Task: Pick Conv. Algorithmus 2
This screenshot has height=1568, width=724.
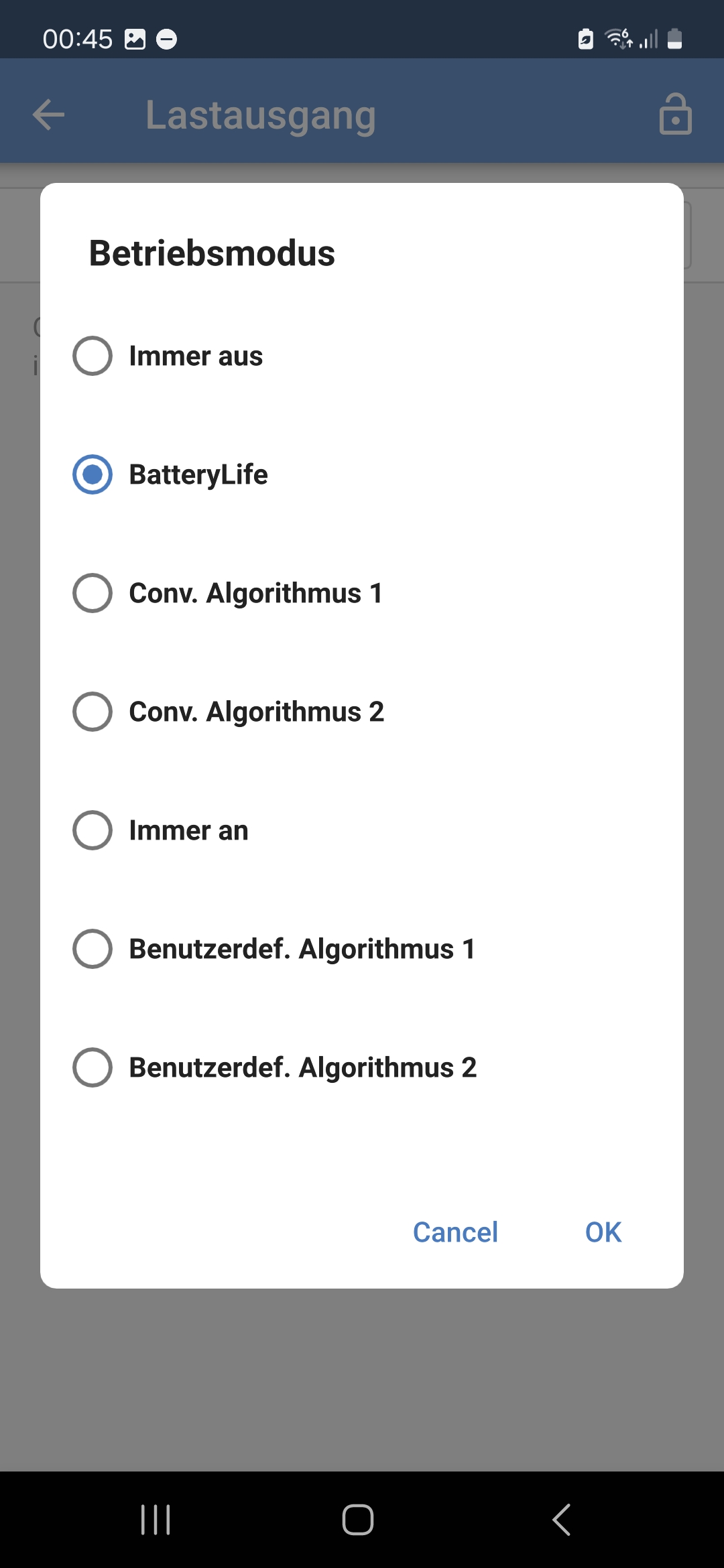Action: tap(362, 712)
